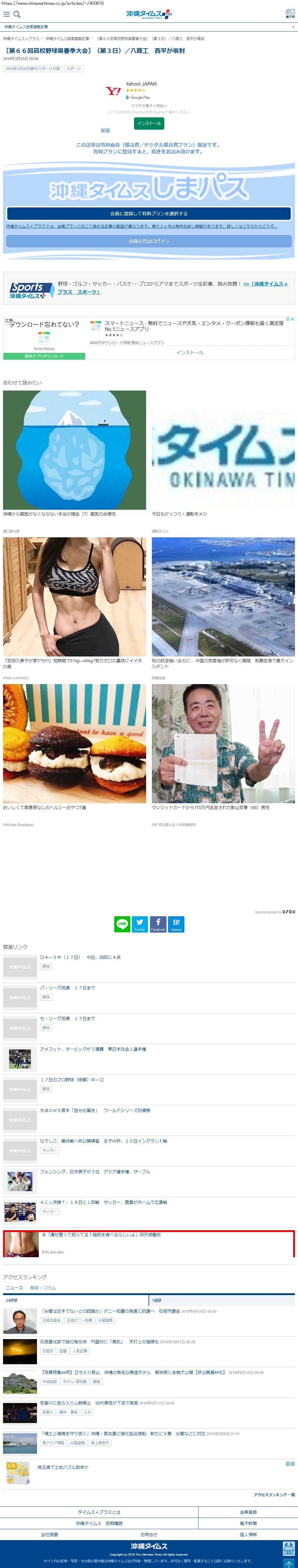Switch to the 解説・コラム ranking tab
The height and width of the screenshot is (1568, 298).
point(43,1288)
